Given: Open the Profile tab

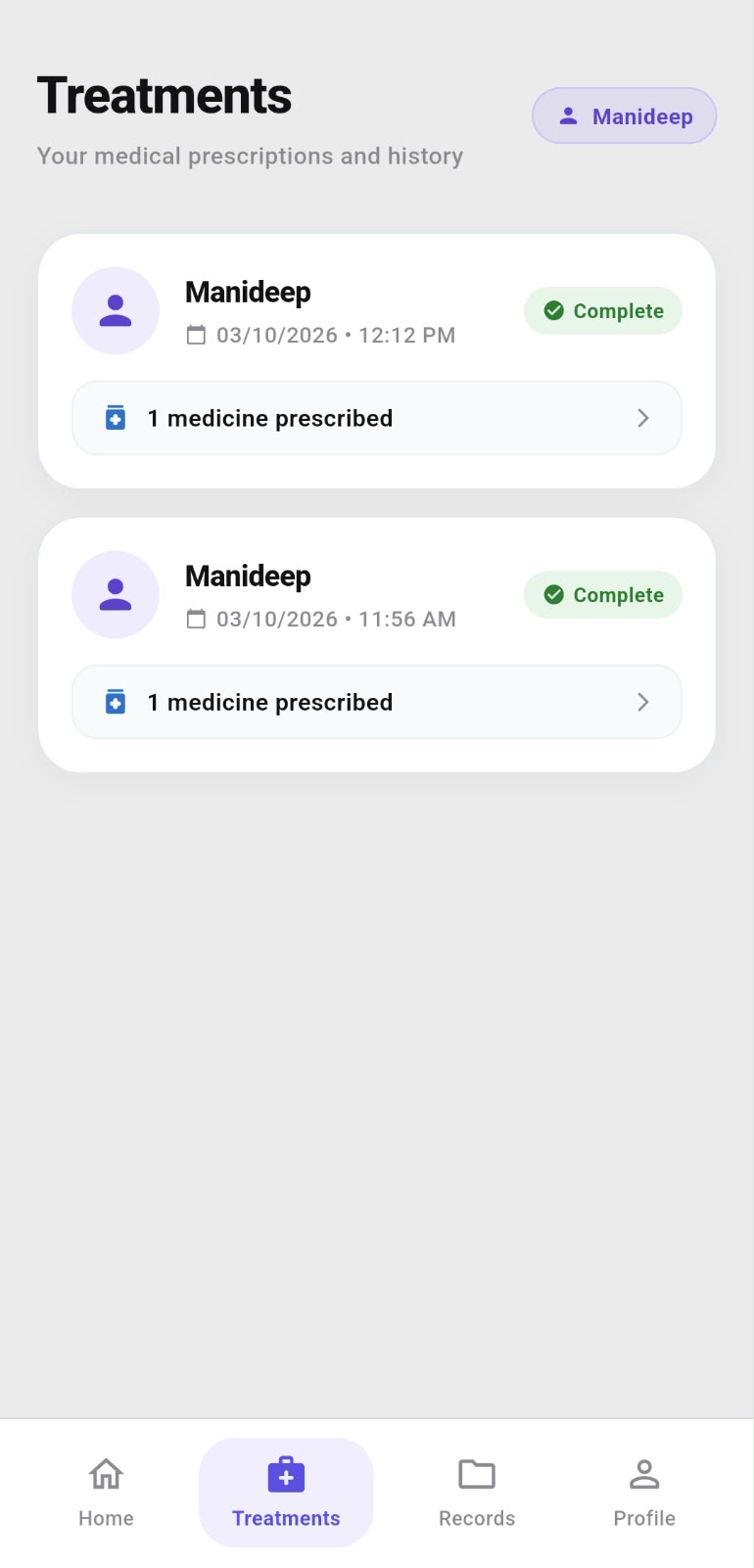Looking at the screenshot, I should [x=644, y=1493].
